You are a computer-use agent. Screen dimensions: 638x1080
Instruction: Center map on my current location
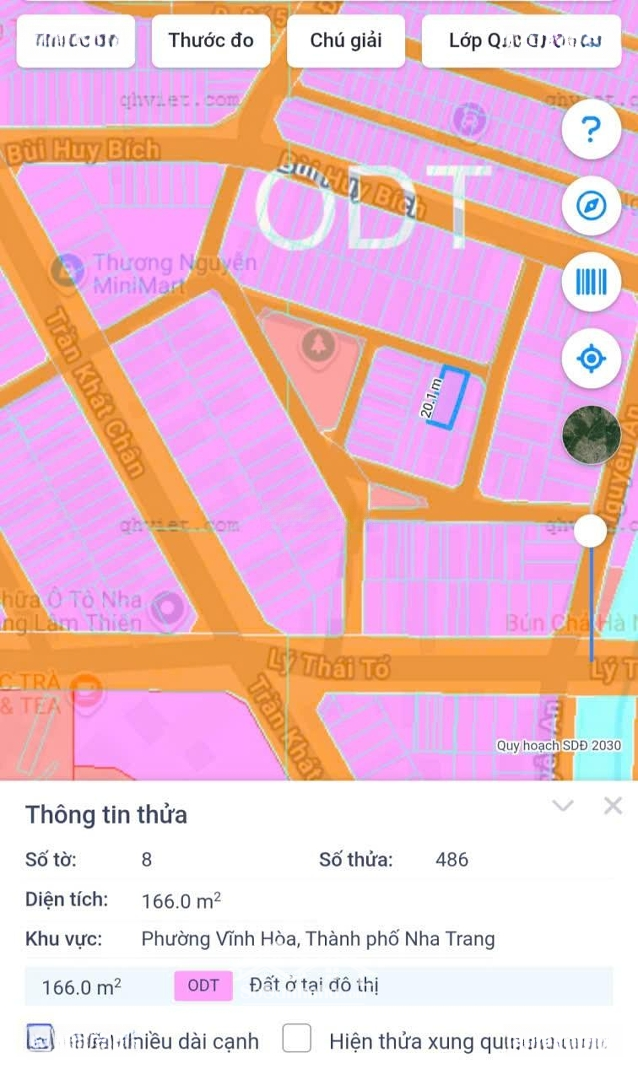pos(591,358)
